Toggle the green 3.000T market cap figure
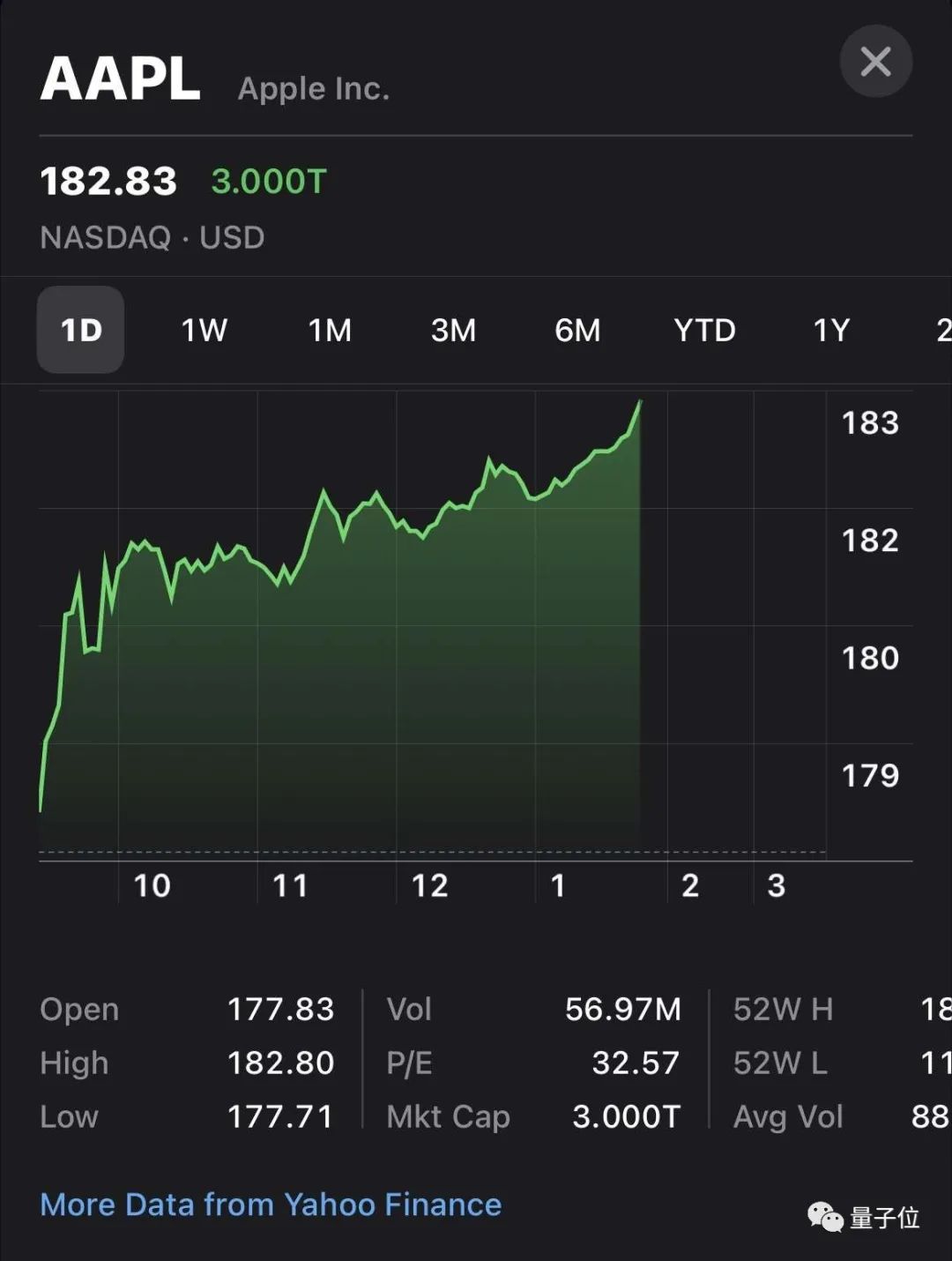The image size is (952, 1261). [269, 182]
